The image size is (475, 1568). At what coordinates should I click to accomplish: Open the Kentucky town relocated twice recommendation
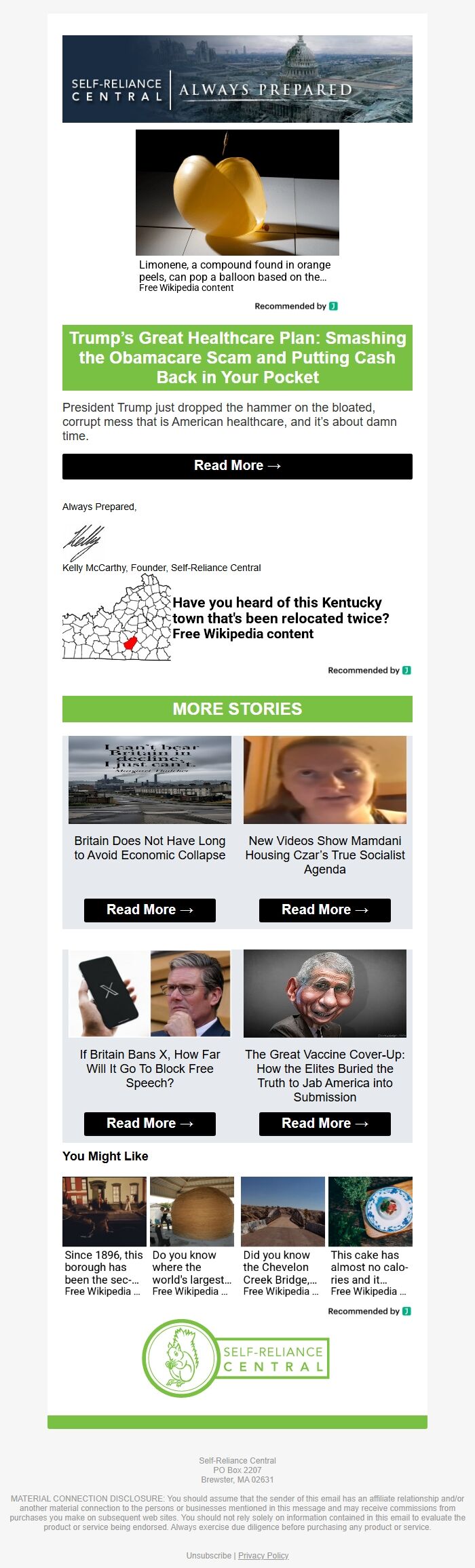click(280, 618)
